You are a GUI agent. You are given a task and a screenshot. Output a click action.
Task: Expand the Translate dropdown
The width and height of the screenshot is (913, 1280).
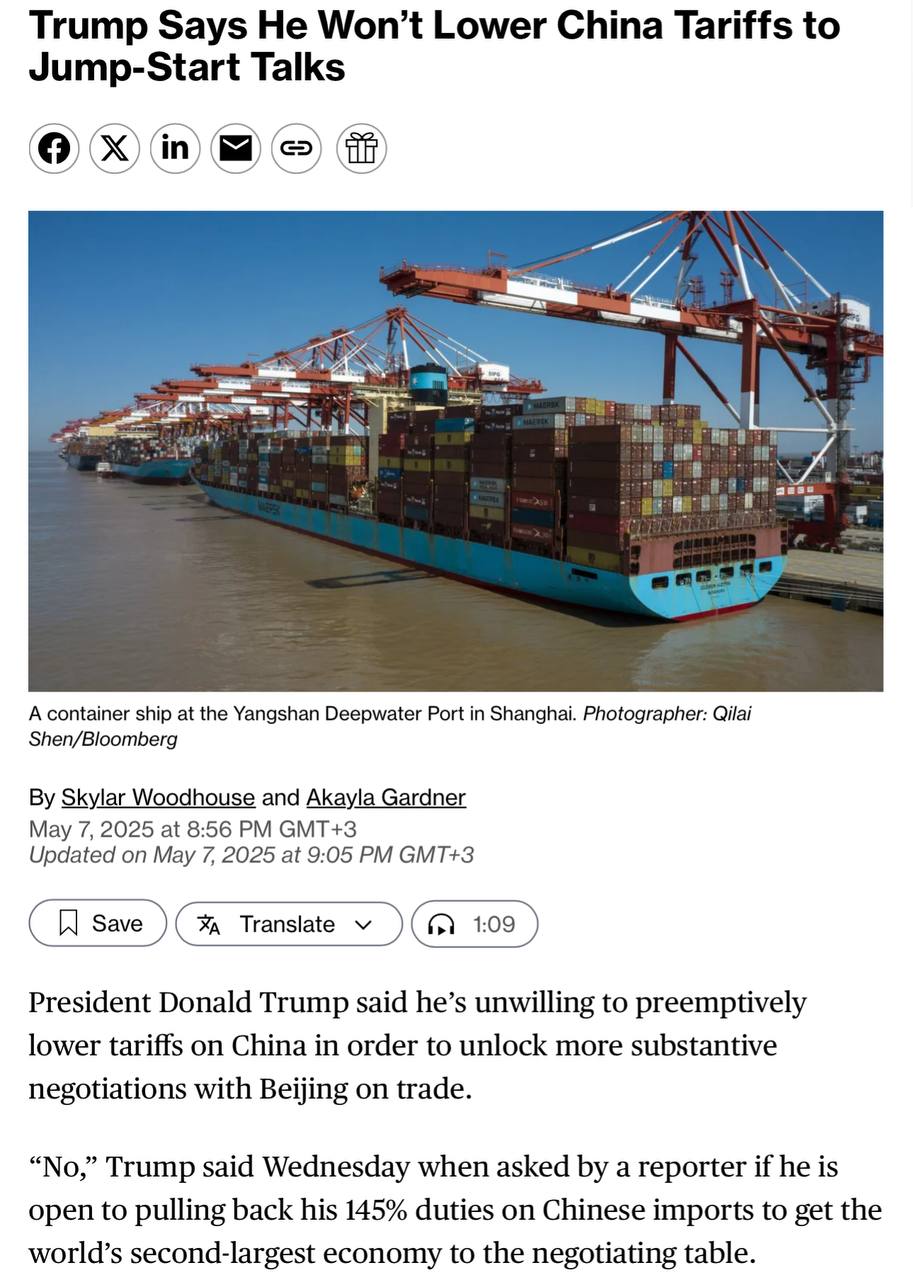(x=288, y=924)
